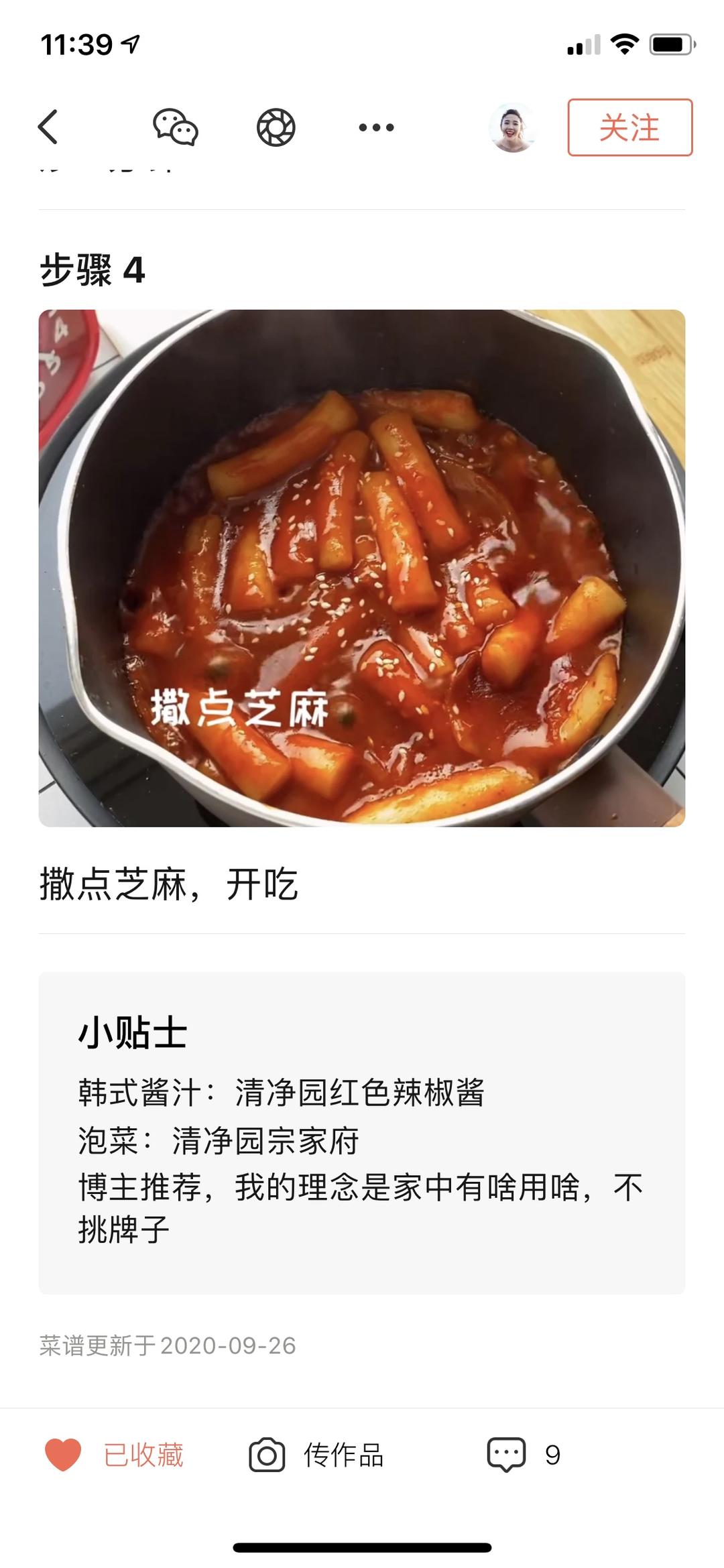Upload your dish via 传作品
724x1568 pixels.
click(x=316, y=1455)
